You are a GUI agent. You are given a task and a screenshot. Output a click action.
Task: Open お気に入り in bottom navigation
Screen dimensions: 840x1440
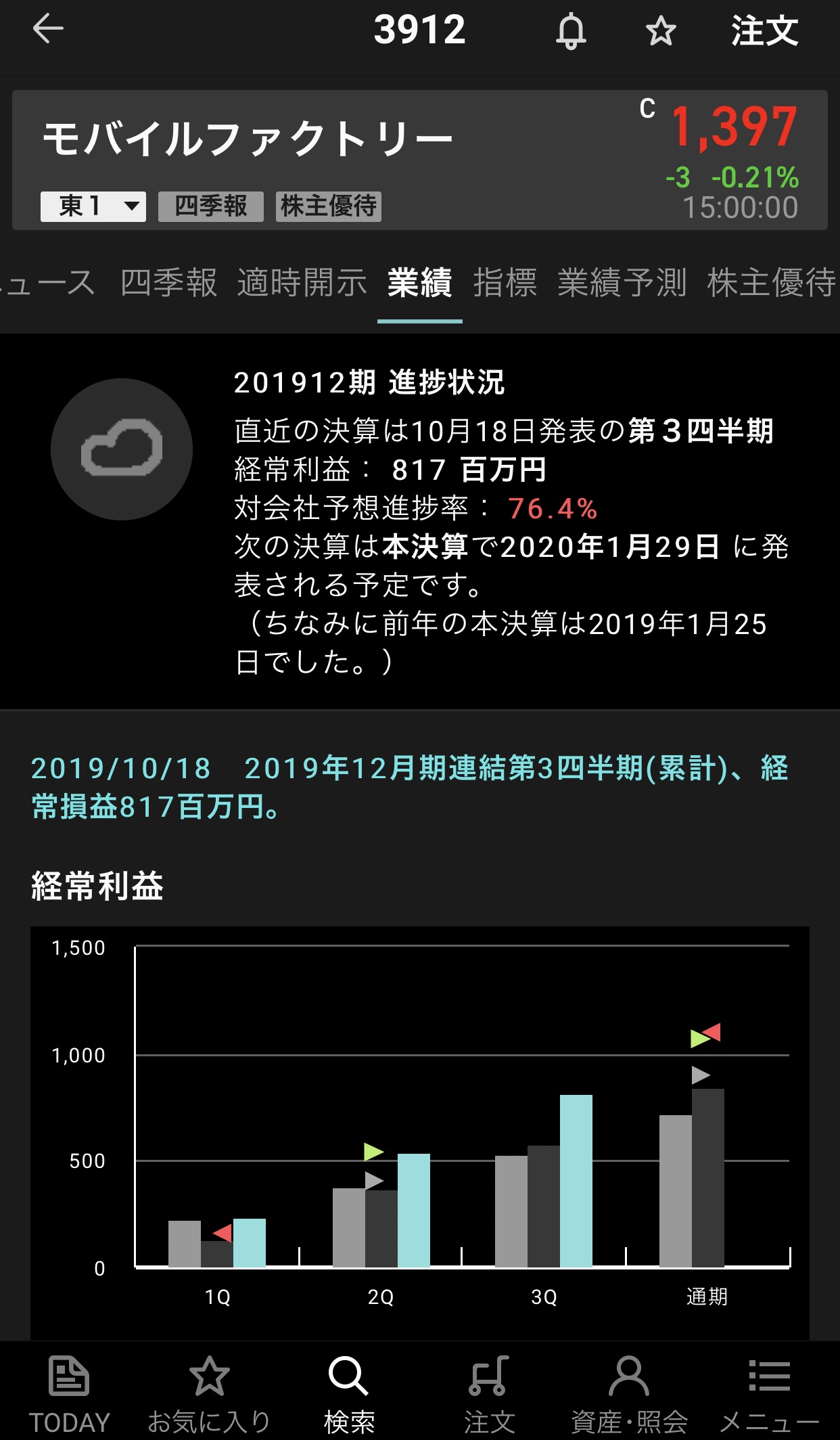click(x=209, y=1394)
